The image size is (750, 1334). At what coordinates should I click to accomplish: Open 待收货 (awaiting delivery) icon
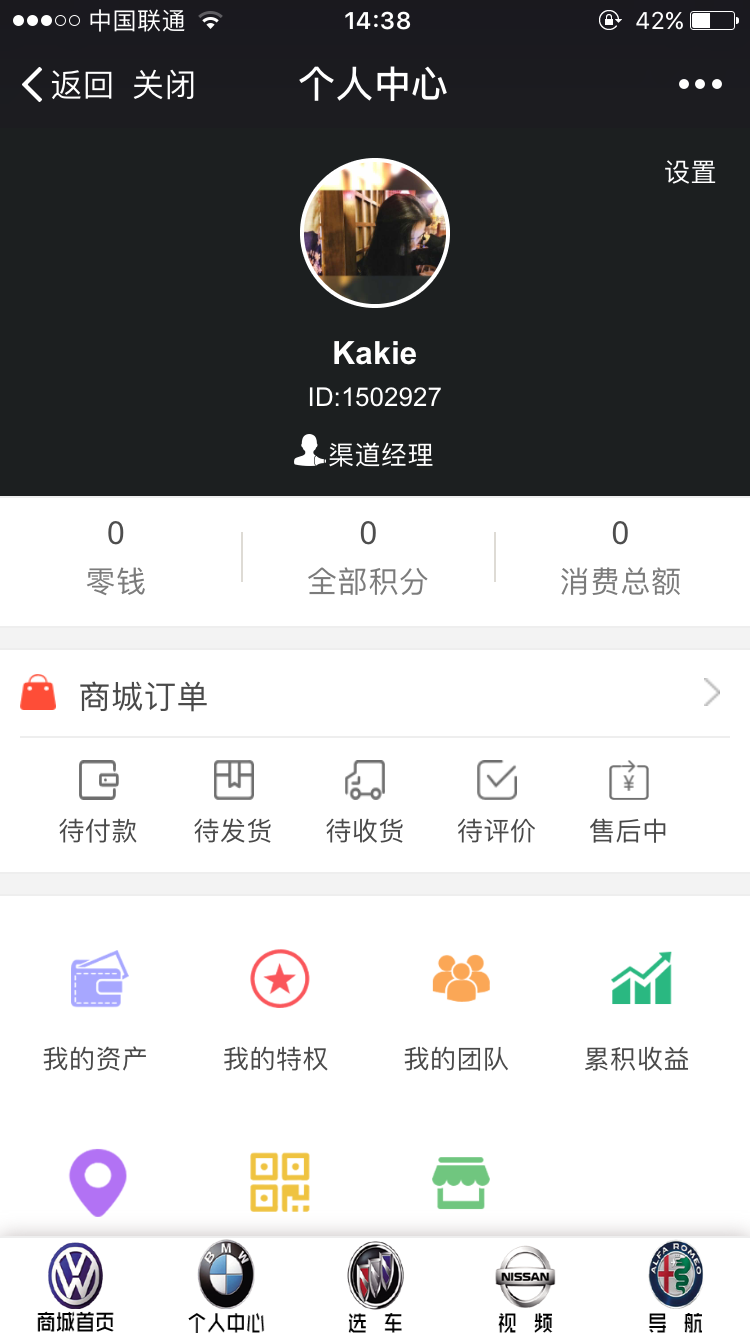363,800
